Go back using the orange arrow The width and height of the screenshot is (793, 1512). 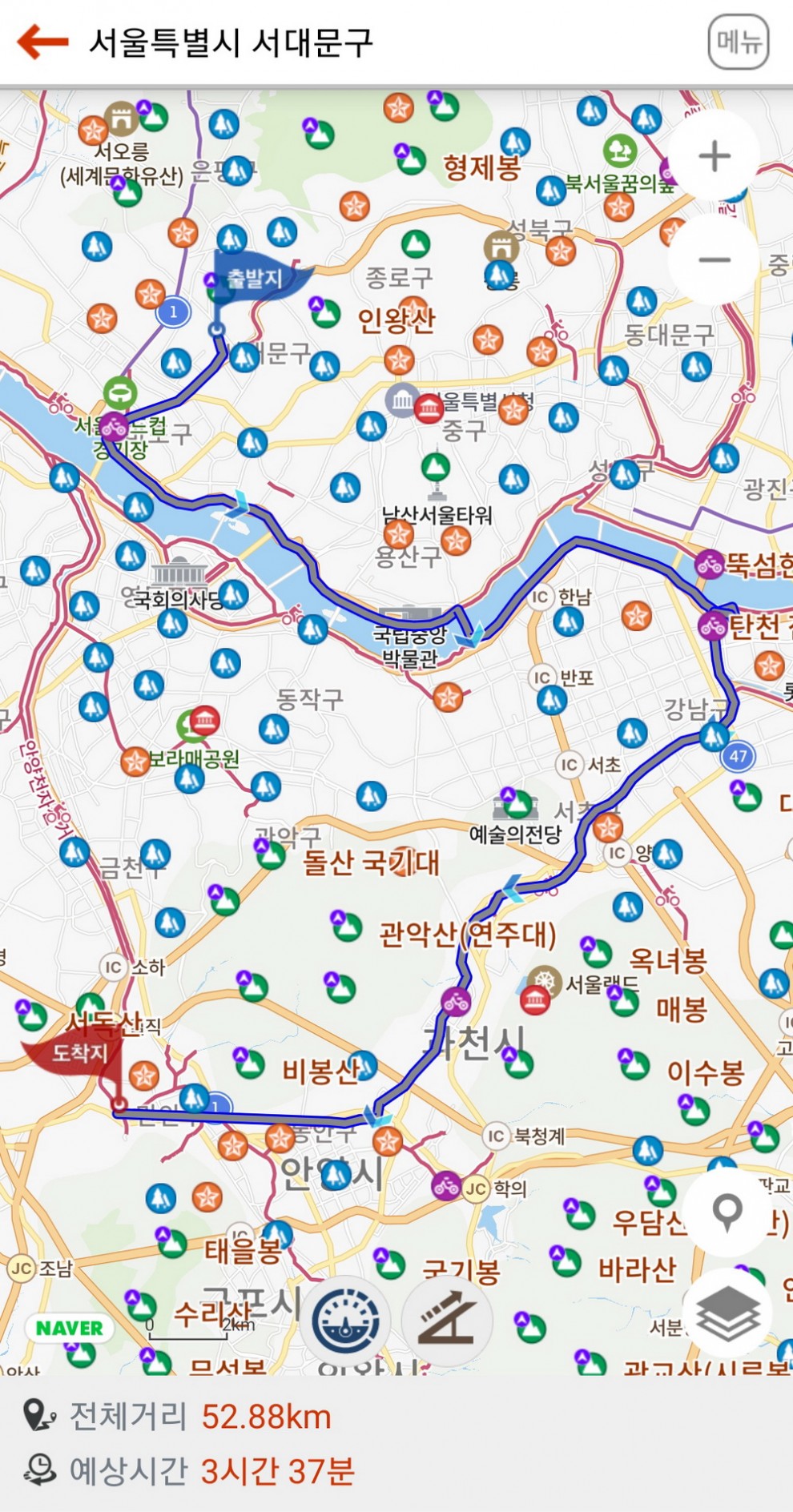click(x=42, y=42)
